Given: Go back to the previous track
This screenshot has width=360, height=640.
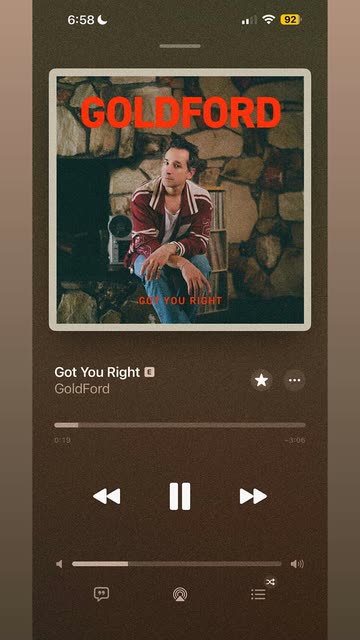Looking at the screenshot, I should coord(107,496).
